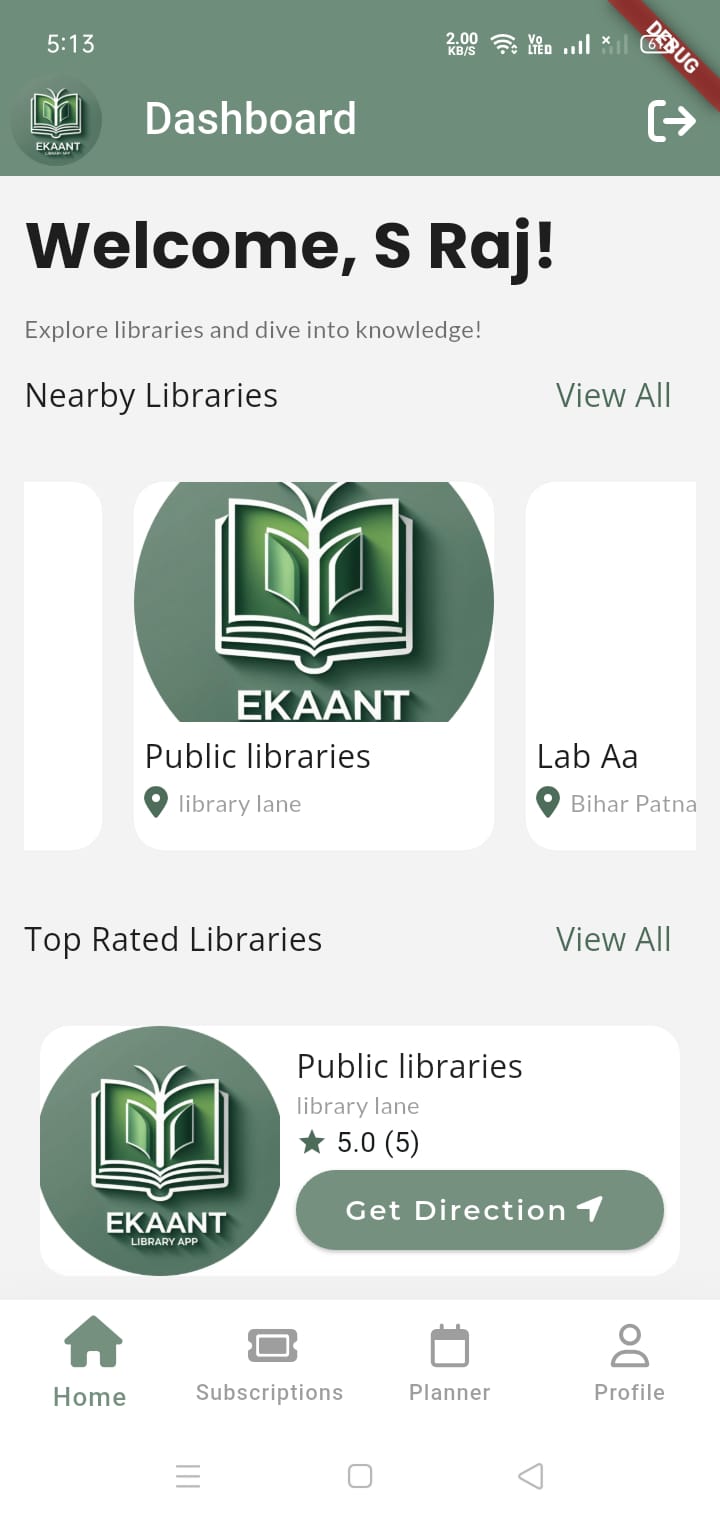Screen dimensions: 720x1520
Task: Switch to the Subscriptions tab
Action: tap(269, 1362)
